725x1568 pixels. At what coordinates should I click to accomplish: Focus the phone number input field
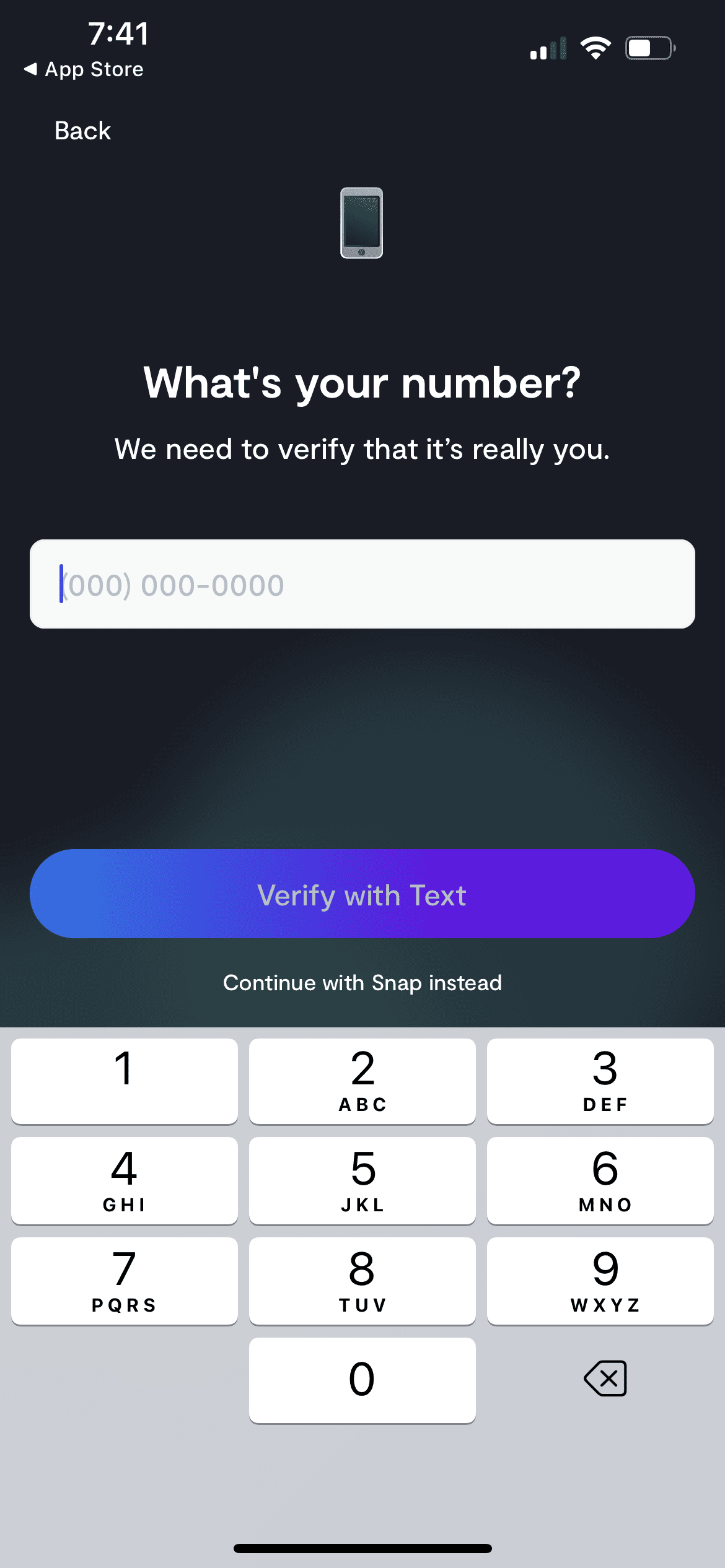pyautogui.click(x=362, y=584)
